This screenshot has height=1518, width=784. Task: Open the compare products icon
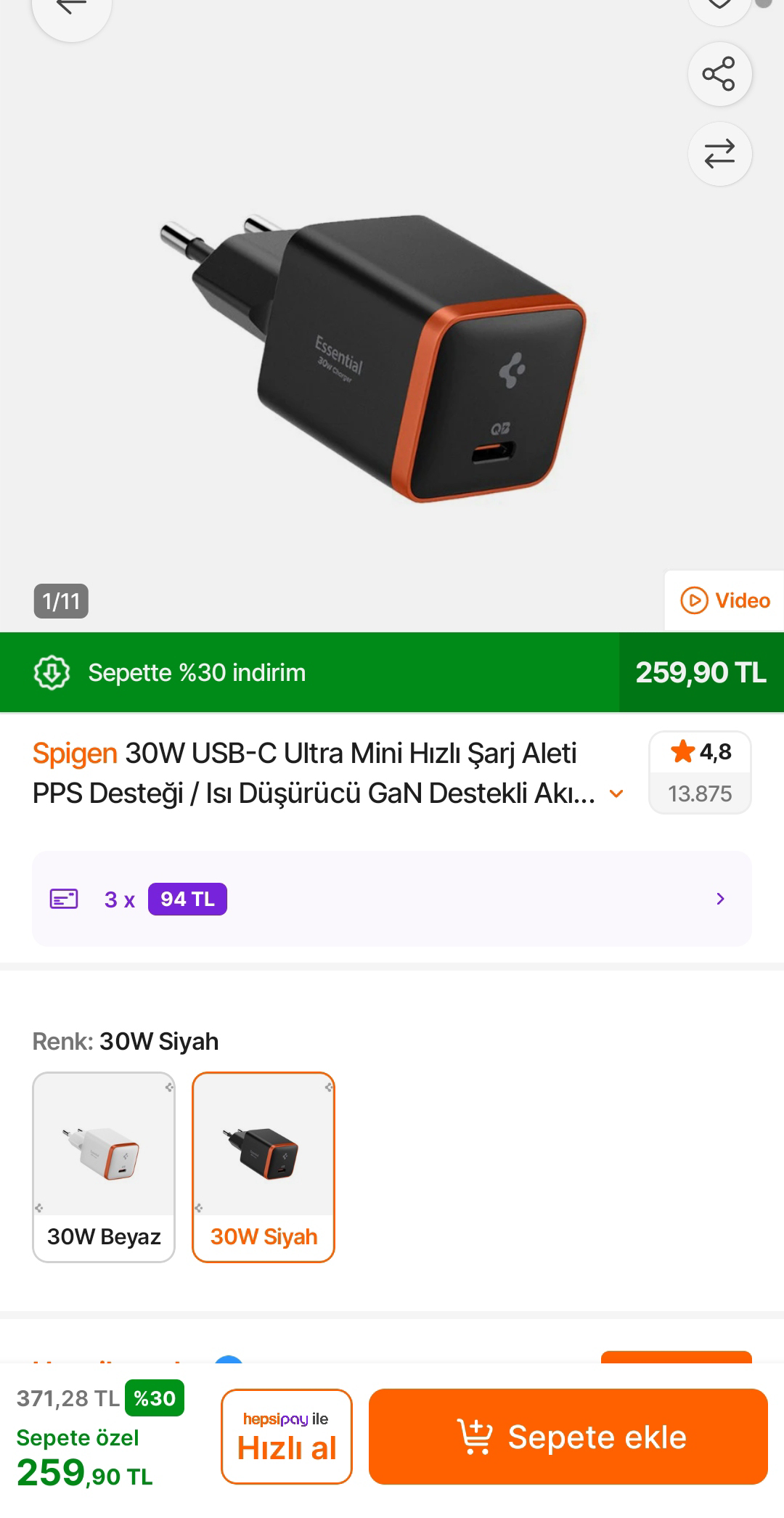[719, 154]
